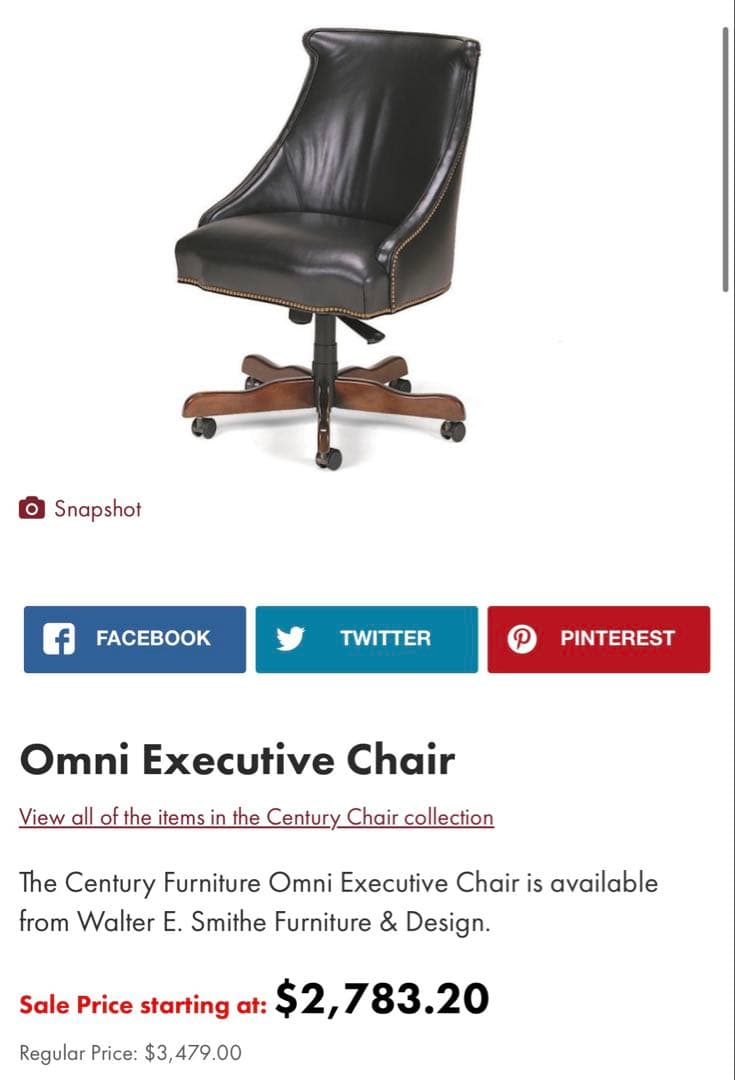
Task: Share the chair on Facebook
Action: pos(135,639)
